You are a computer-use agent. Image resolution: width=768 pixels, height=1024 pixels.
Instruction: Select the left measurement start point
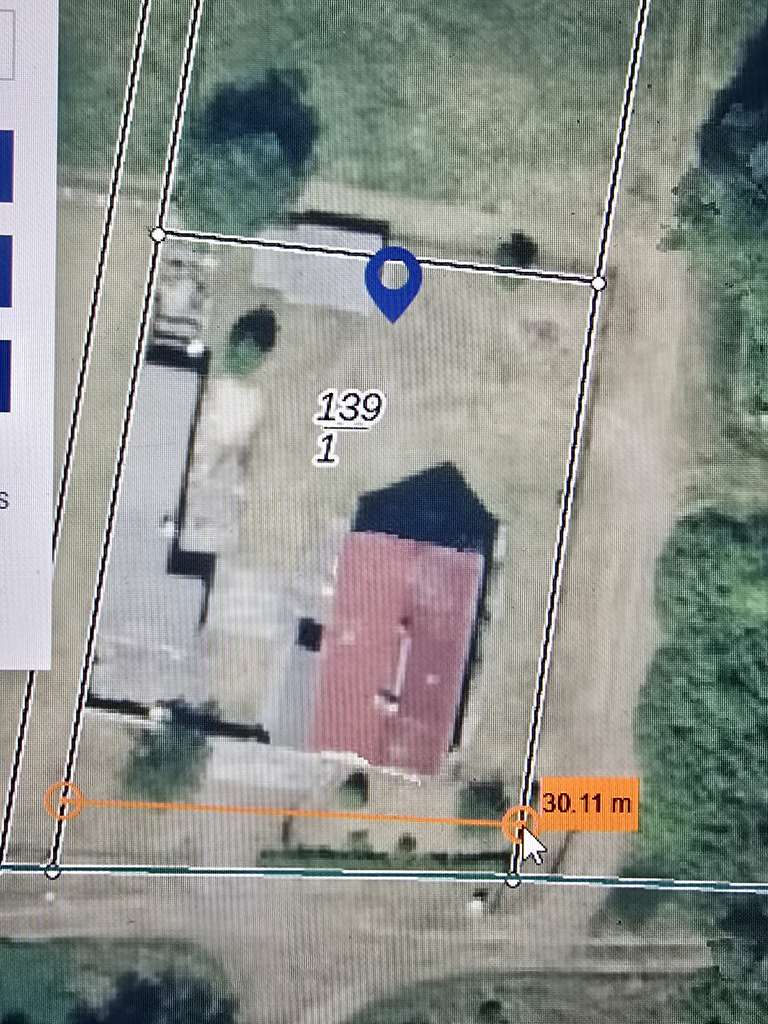[x=64, y=800]
